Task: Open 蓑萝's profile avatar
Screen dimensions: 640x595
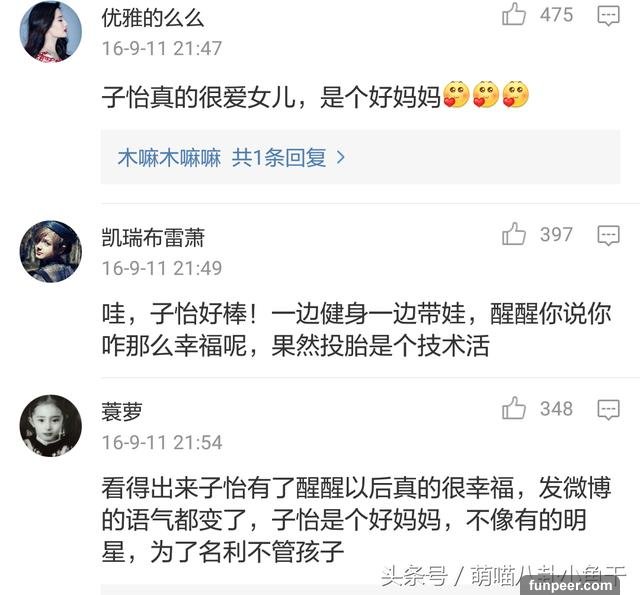Action: coord(50,425)
